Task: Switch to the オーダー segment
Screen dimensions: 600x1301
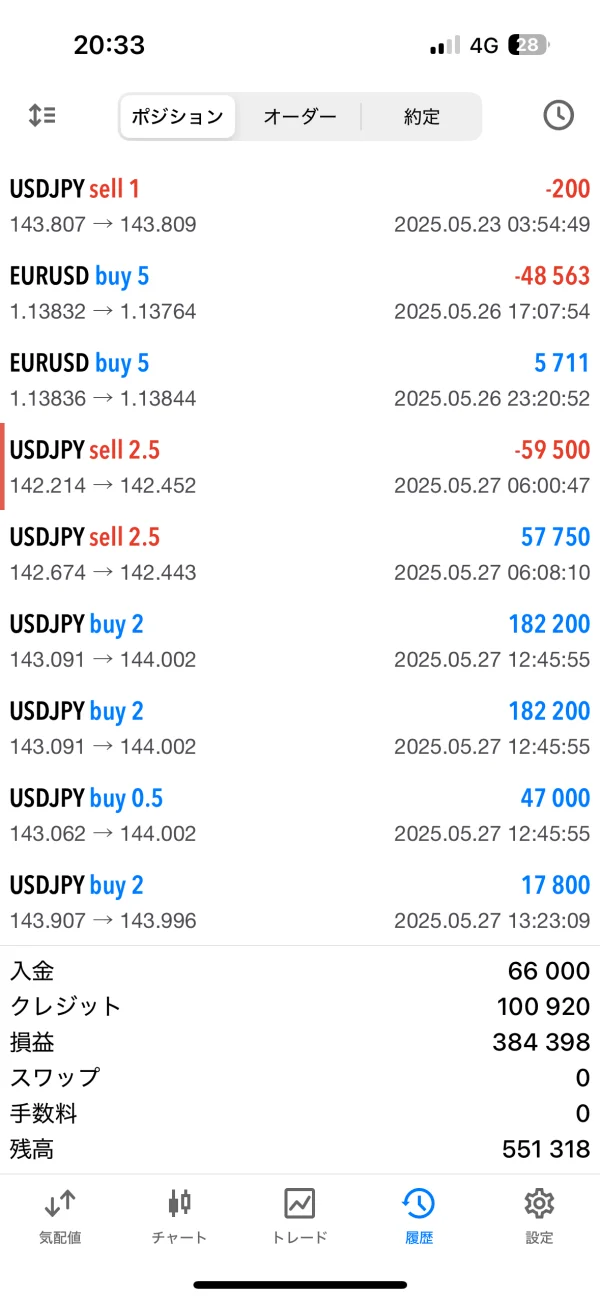Action: click(x=299, y=116)
